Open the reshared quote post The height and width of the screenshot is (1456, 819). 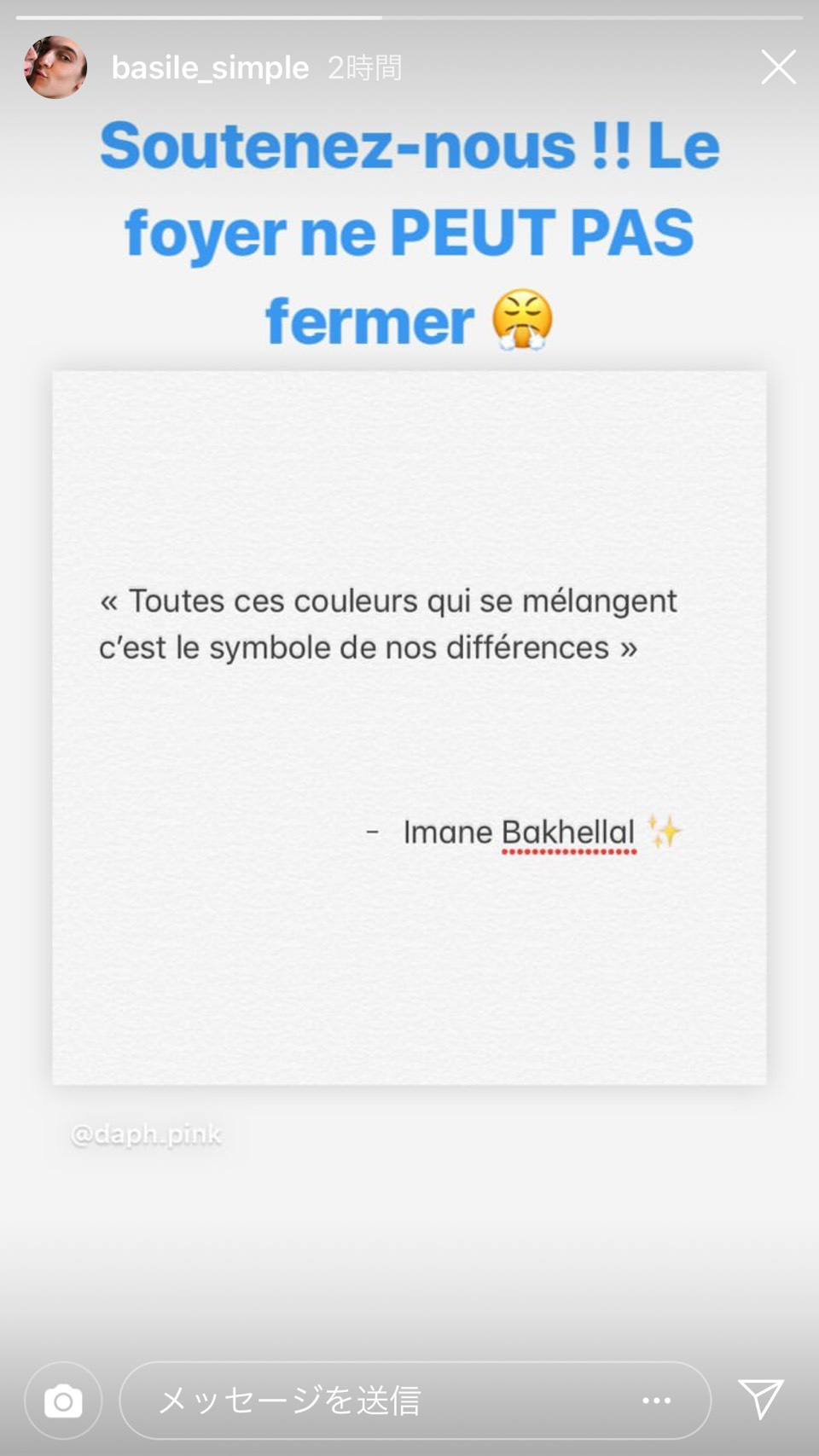[x=409, y=728]
